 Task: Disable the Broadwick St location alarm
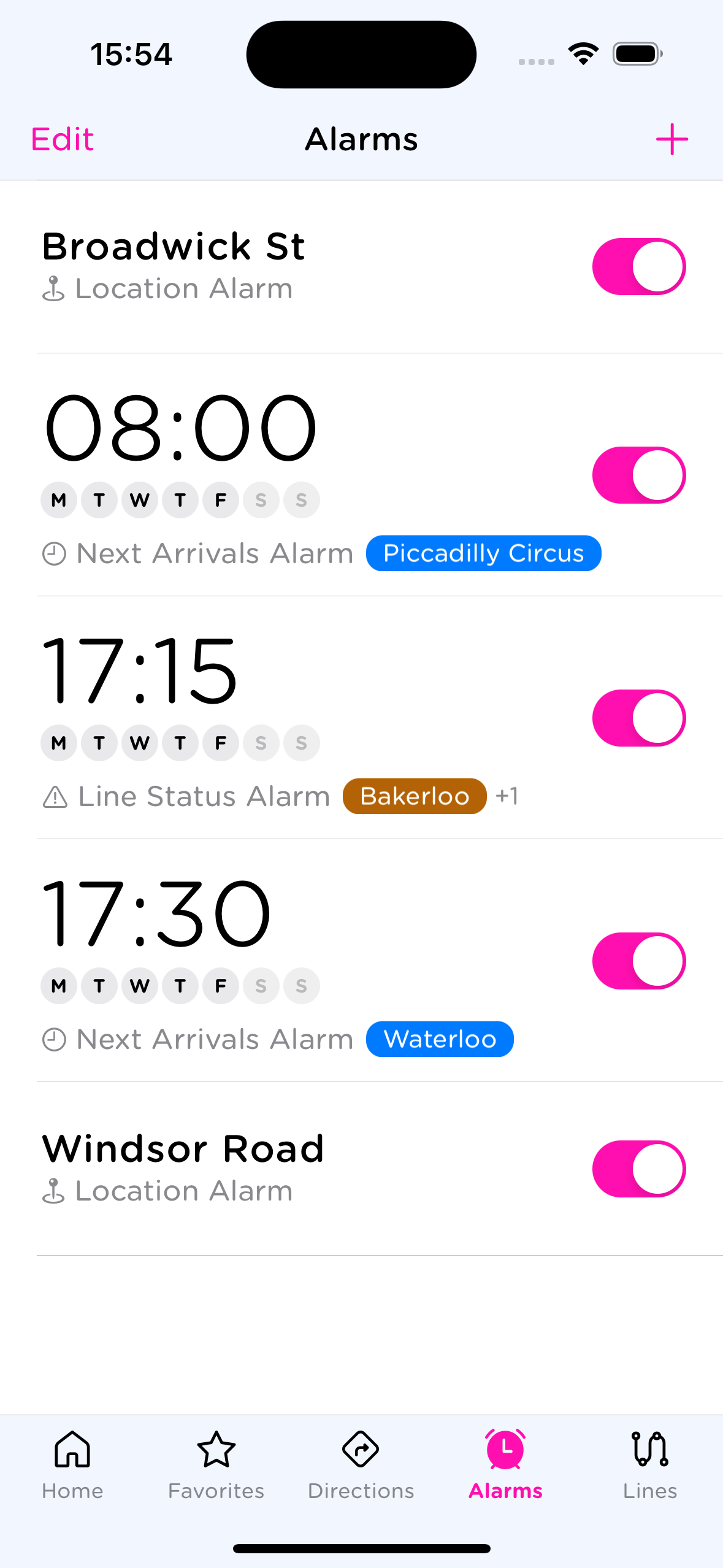pyautogui.click(x=638, y=267)
